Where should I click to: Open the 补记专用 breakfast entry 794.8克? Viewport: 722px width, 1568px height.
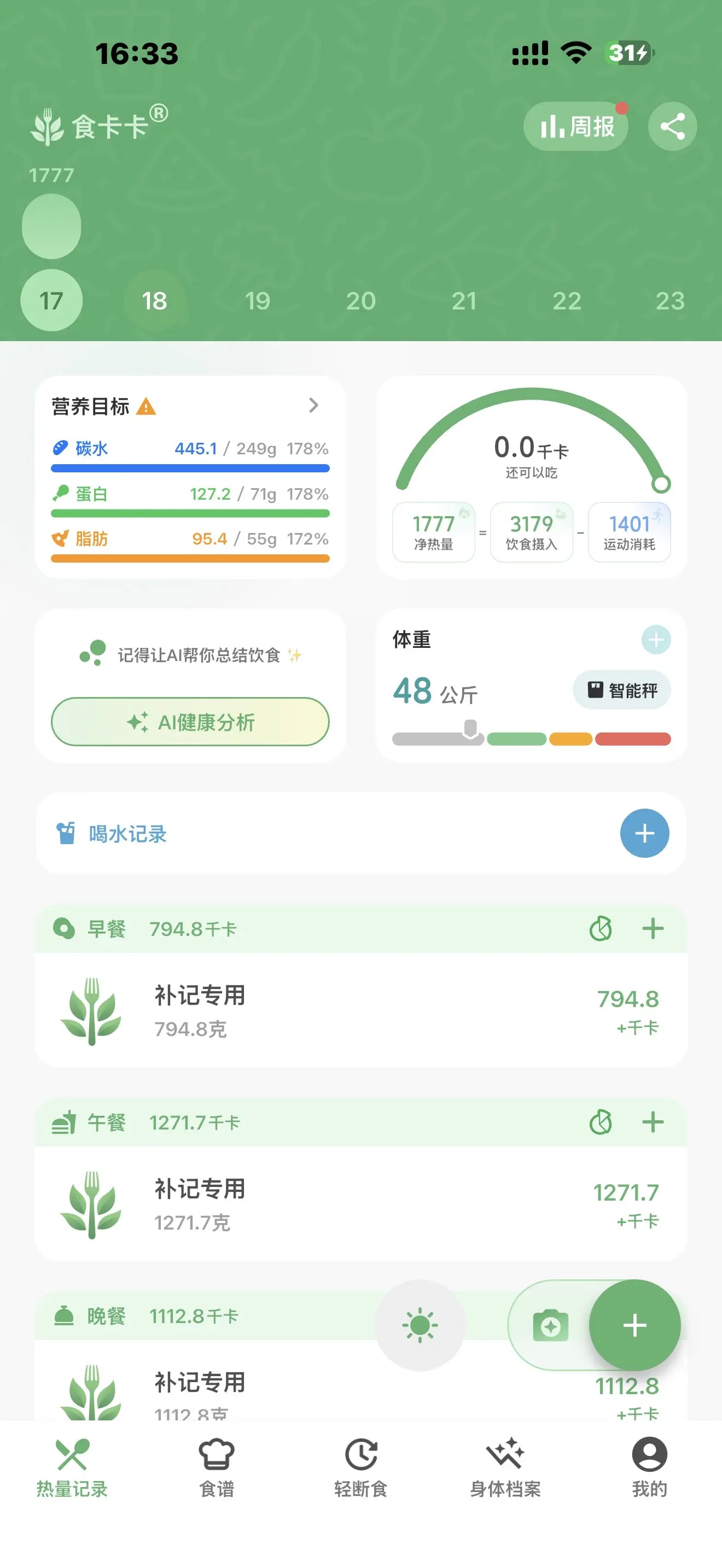360,1010
